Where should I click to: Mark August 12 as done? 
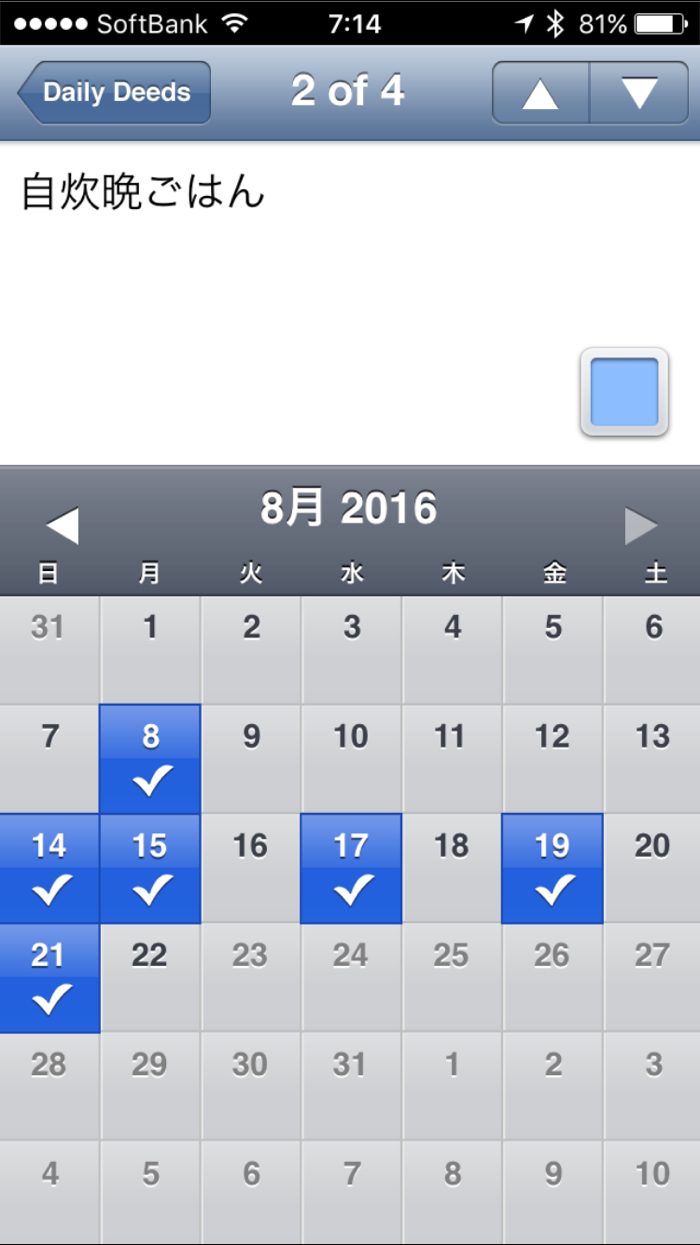tap(552, 758)
